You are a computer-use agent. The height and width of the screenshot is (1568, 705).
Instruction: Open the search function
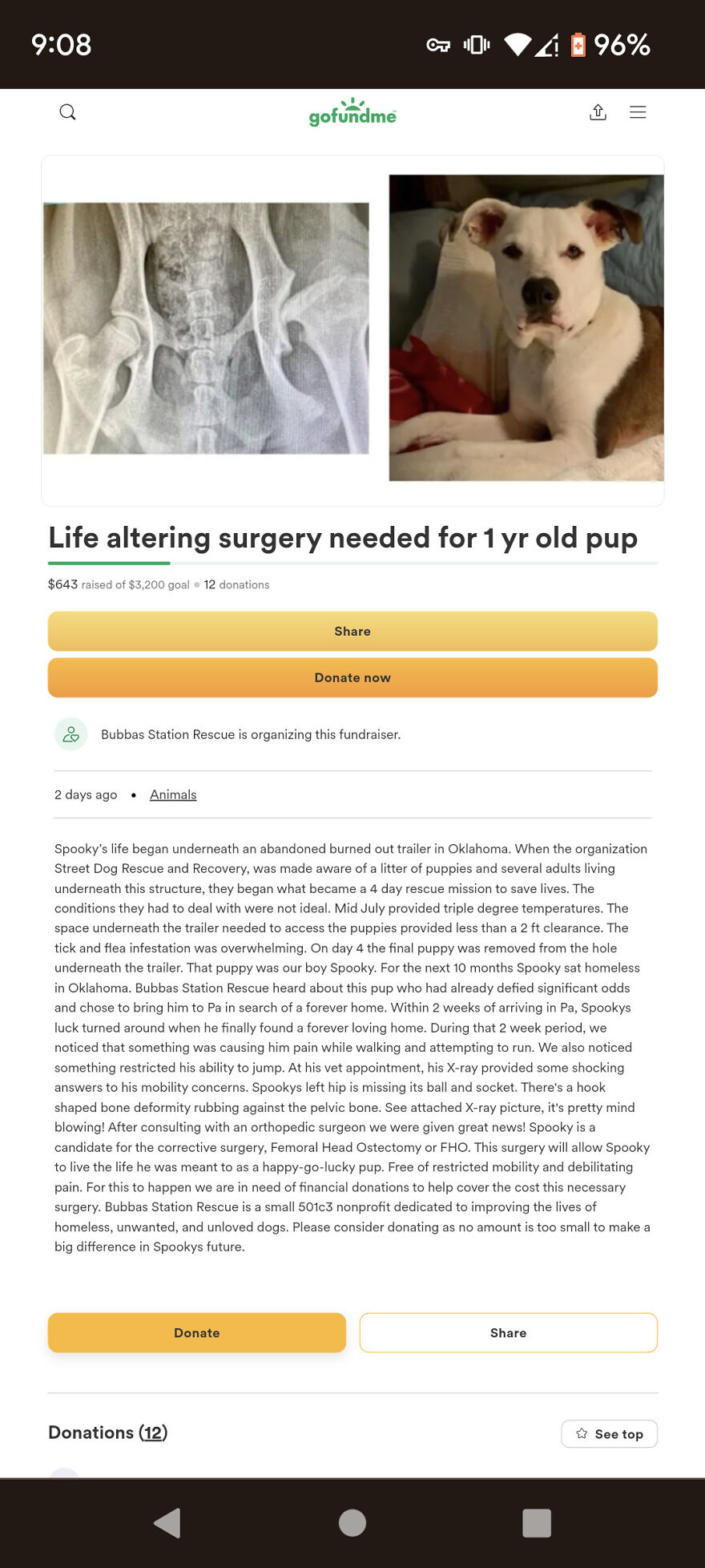67,111
